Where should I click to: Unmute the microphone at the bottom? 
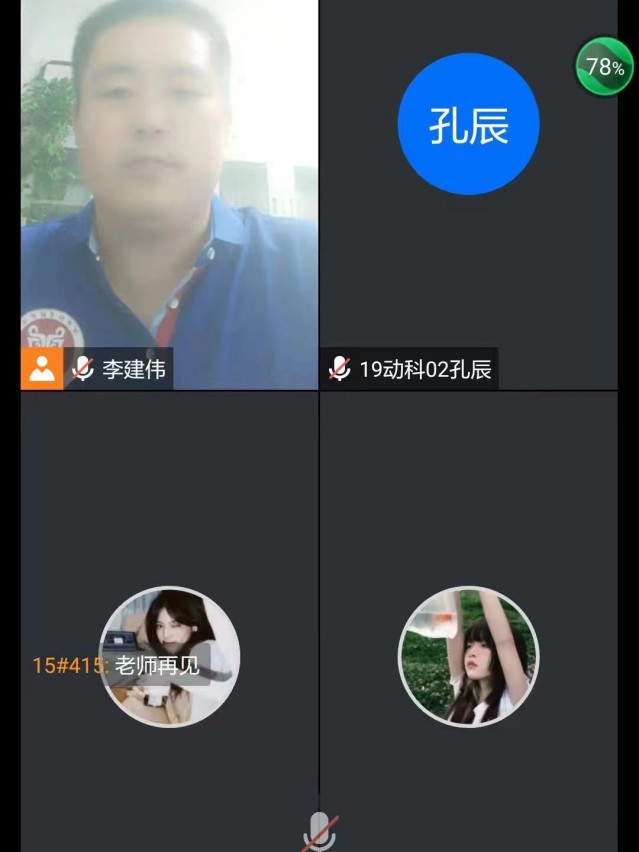tap(320, 832)
